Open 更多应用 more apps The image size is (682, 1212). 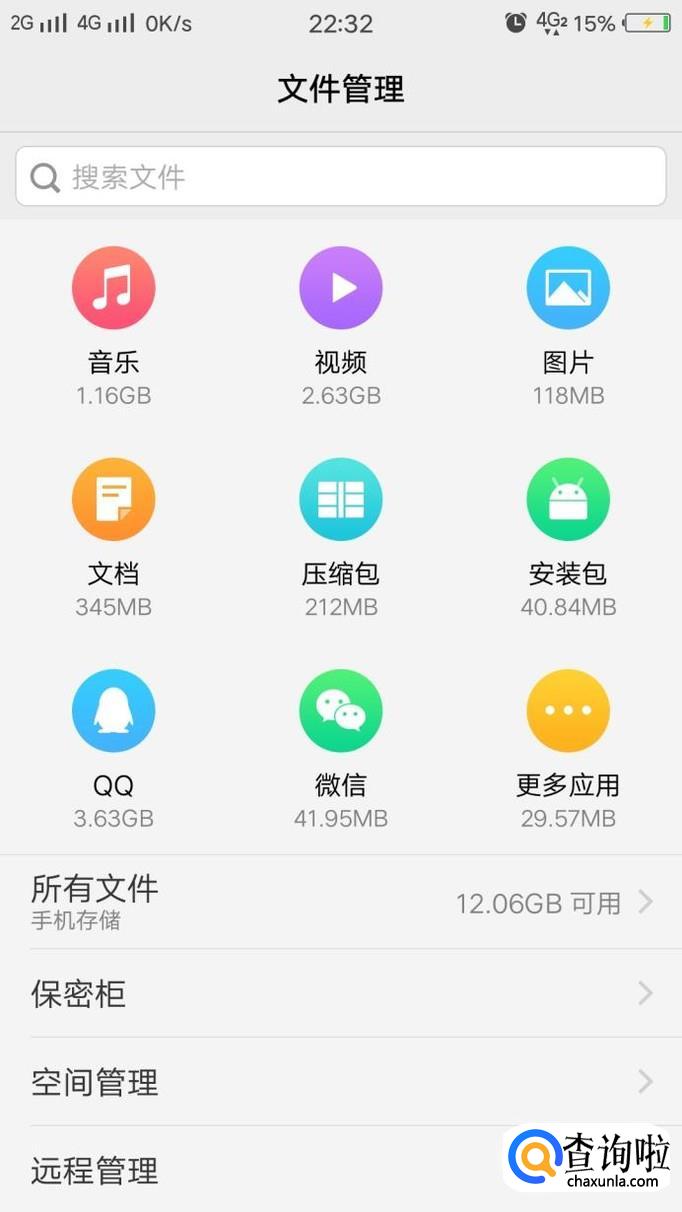[x=568, y=711]
